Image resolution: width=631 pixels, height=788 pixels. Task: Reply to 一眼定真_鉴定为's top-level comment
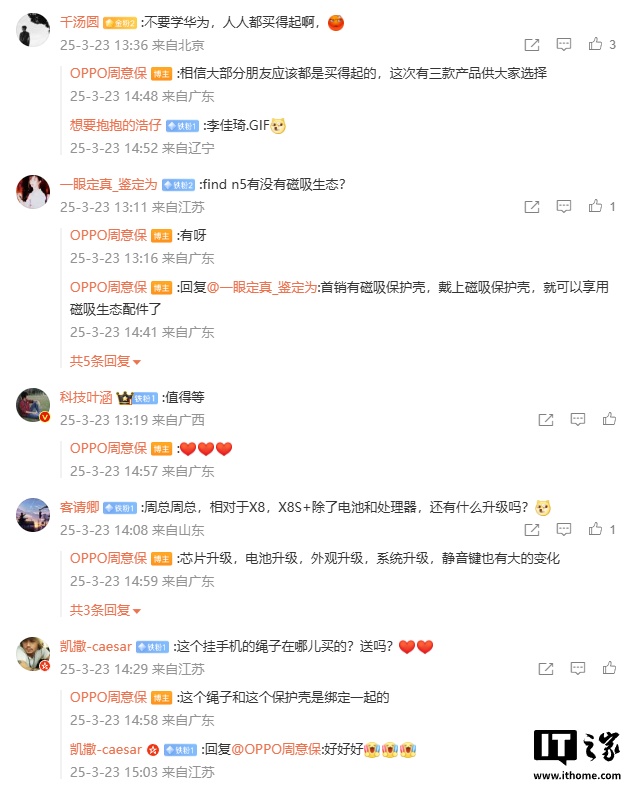pyautogui.click(x=564, y=207)
